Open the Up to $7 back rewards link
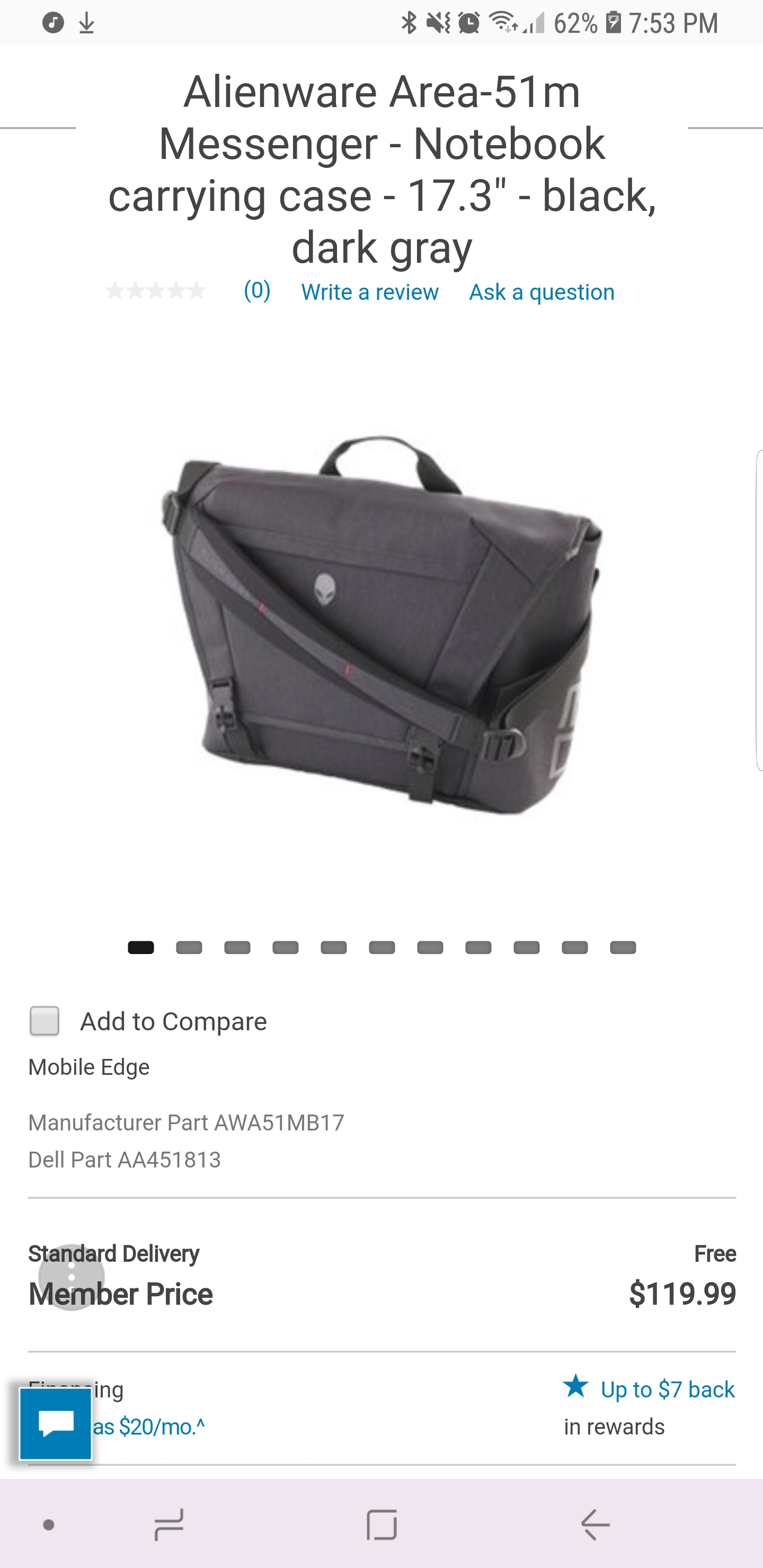 pos(668,1389)
